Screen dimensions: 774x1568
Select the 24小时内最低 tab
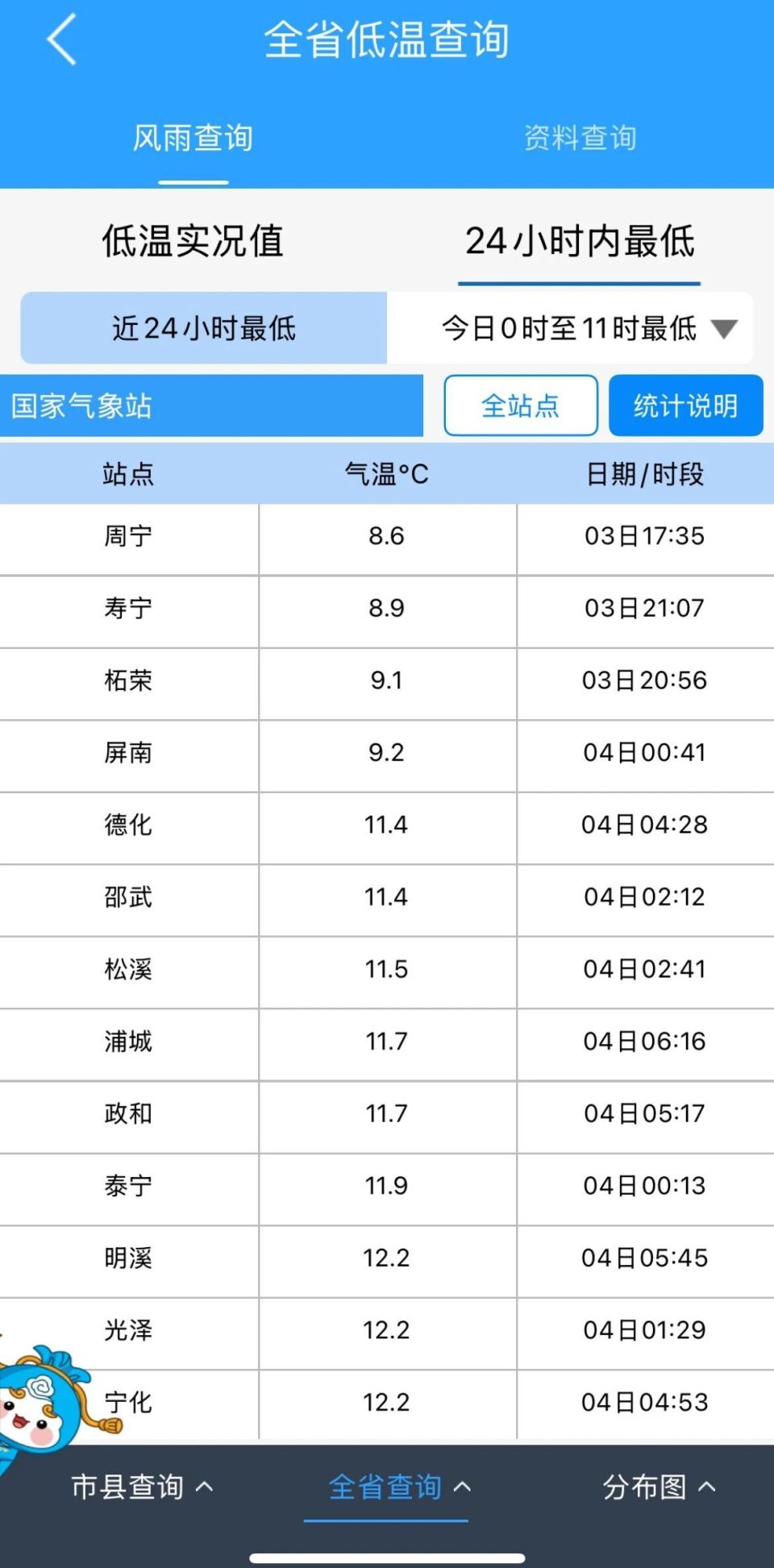(580, 242)
